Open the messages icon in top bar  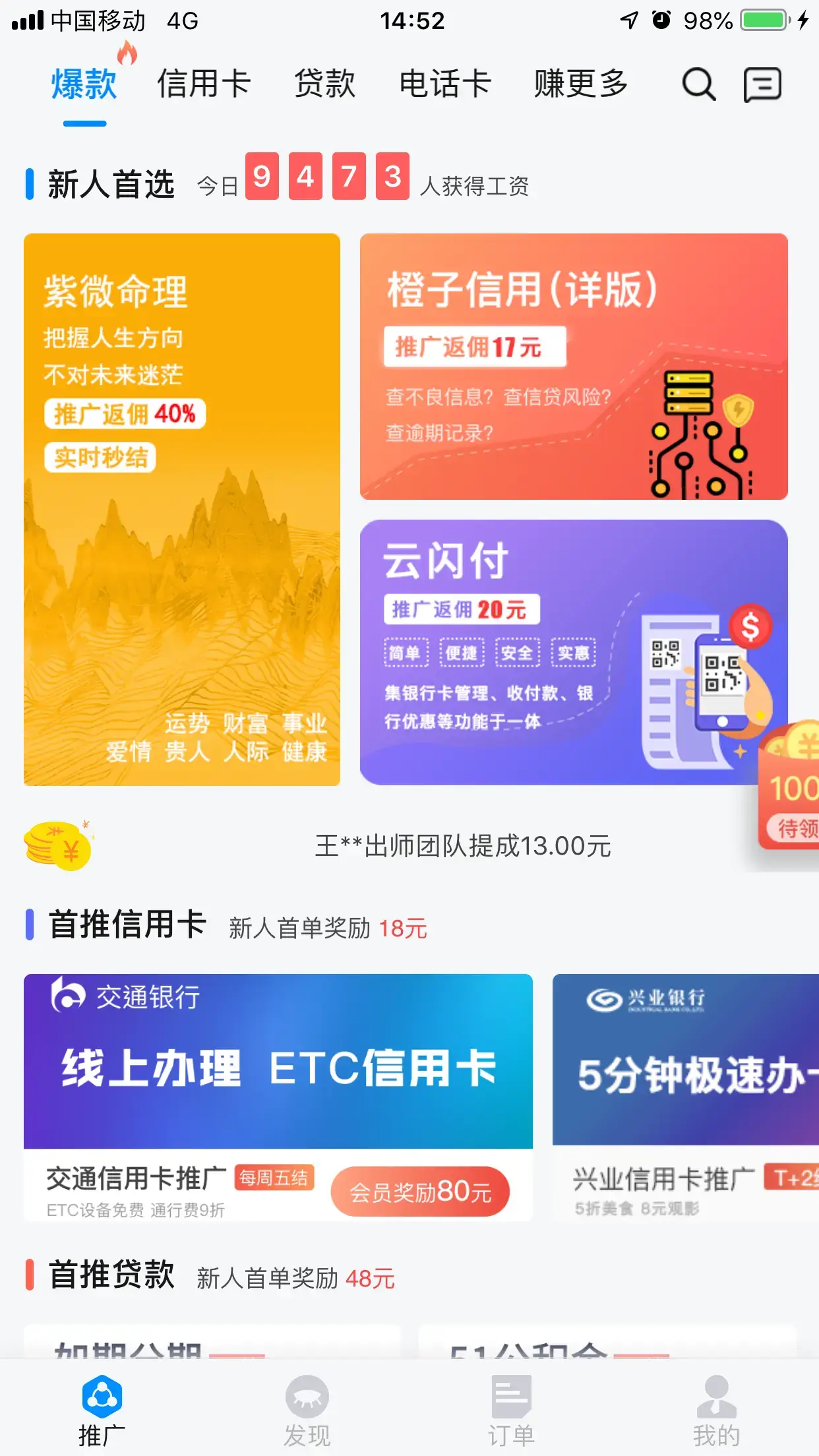click(x=762, y=84)
